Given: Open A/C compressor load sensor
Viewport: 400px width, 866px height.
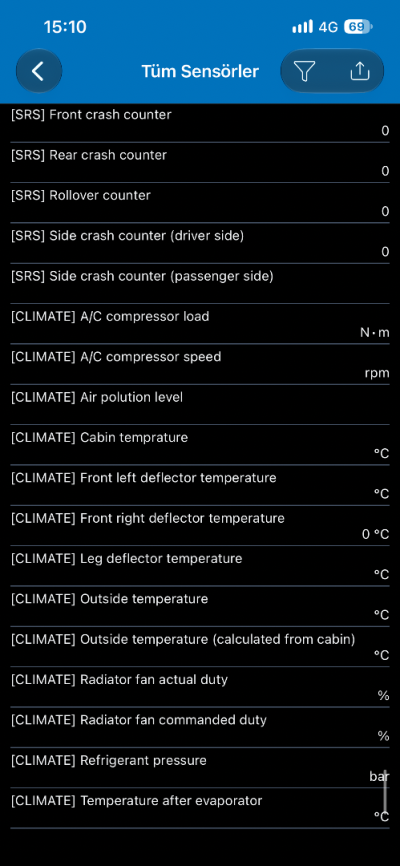Looking at the screenshot, I should click(200, 324).
